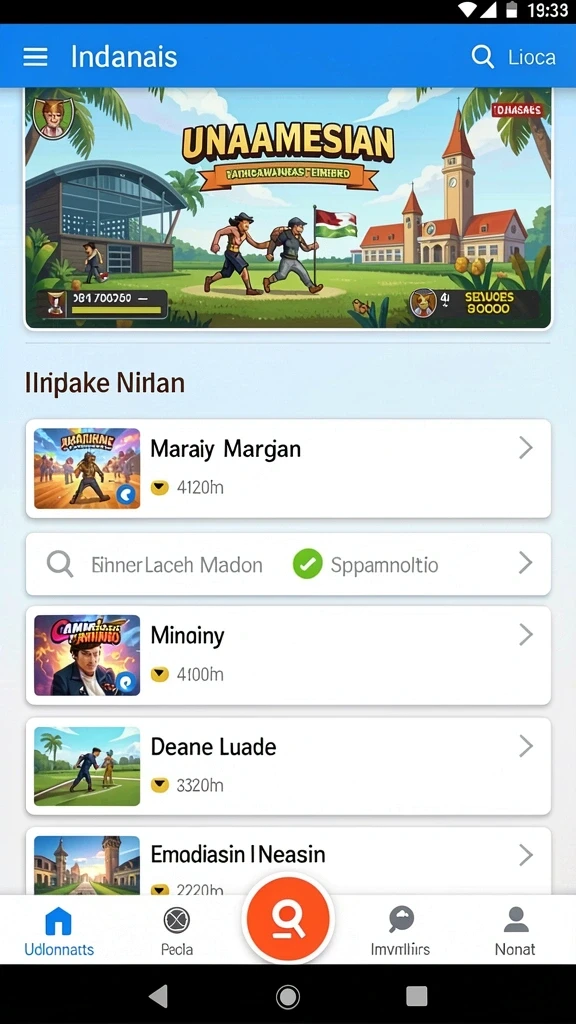
Task: Go back with the system back button
Action: coord(158,997)
